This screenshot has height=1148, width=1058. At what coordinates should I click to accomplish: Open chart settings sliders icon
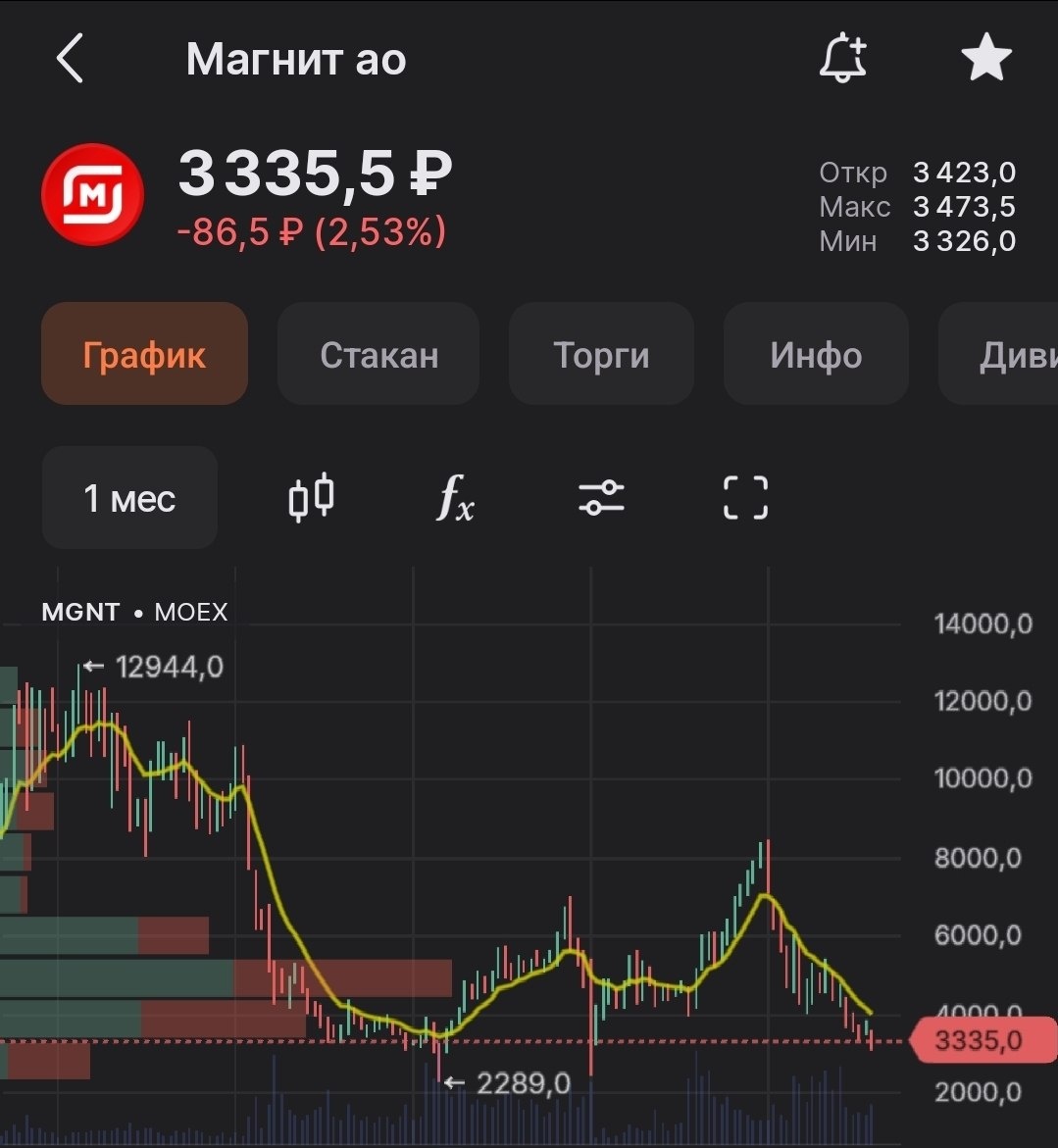(x=601, y=498)
